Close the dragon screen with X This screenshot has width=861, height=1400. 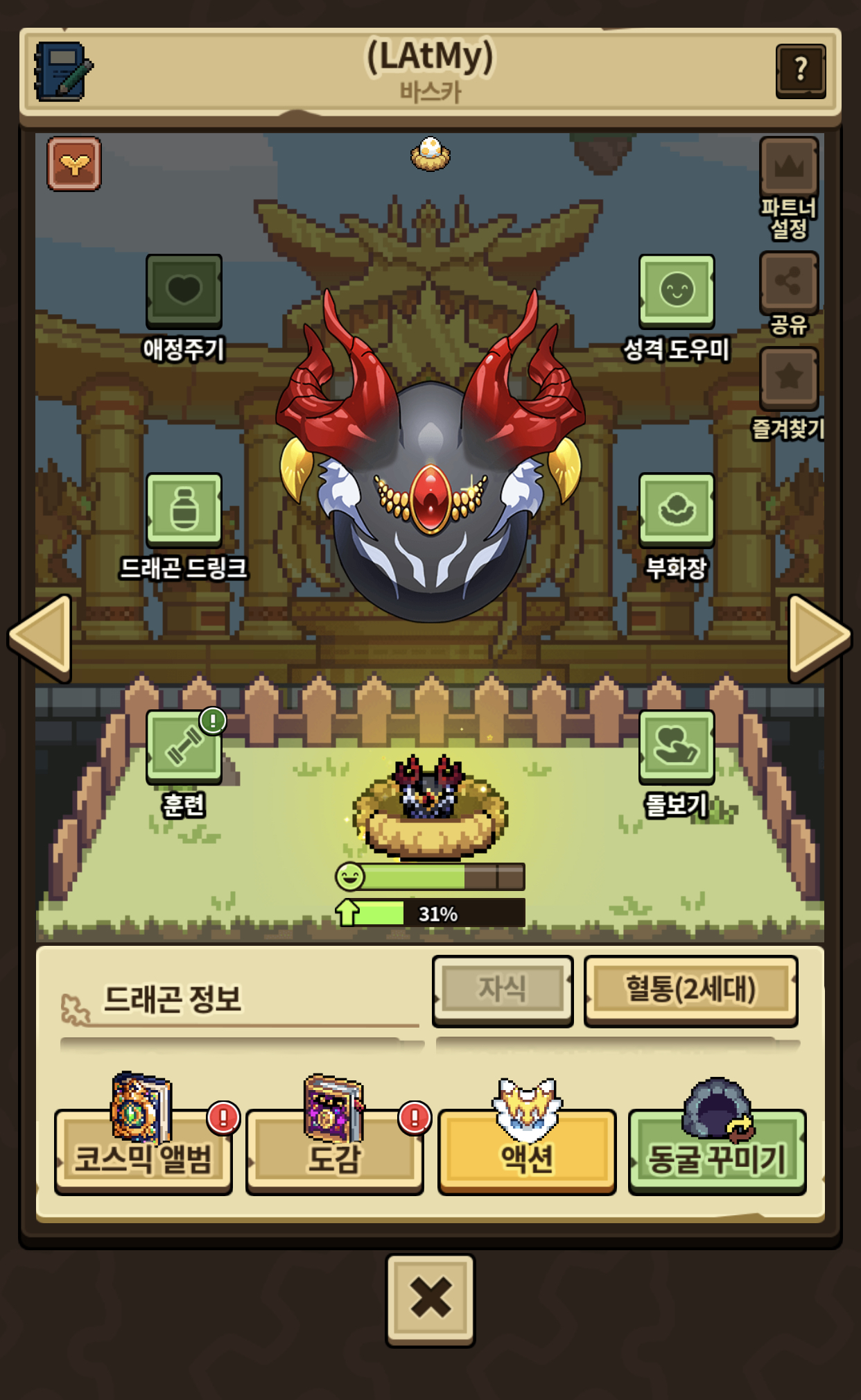coord(430,1300)
